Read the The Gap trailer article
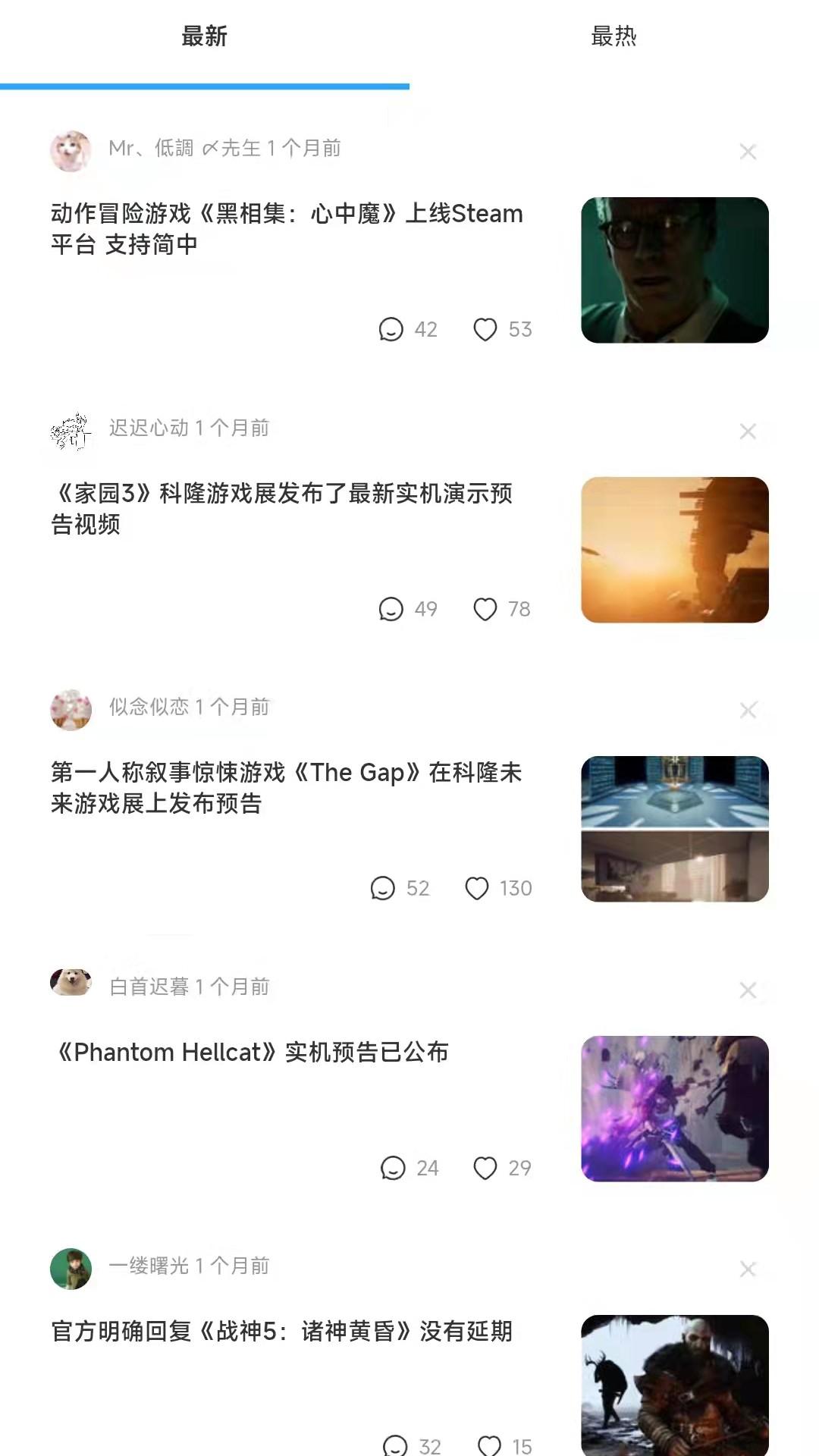The image size is (819, 1456). [287, 787]
